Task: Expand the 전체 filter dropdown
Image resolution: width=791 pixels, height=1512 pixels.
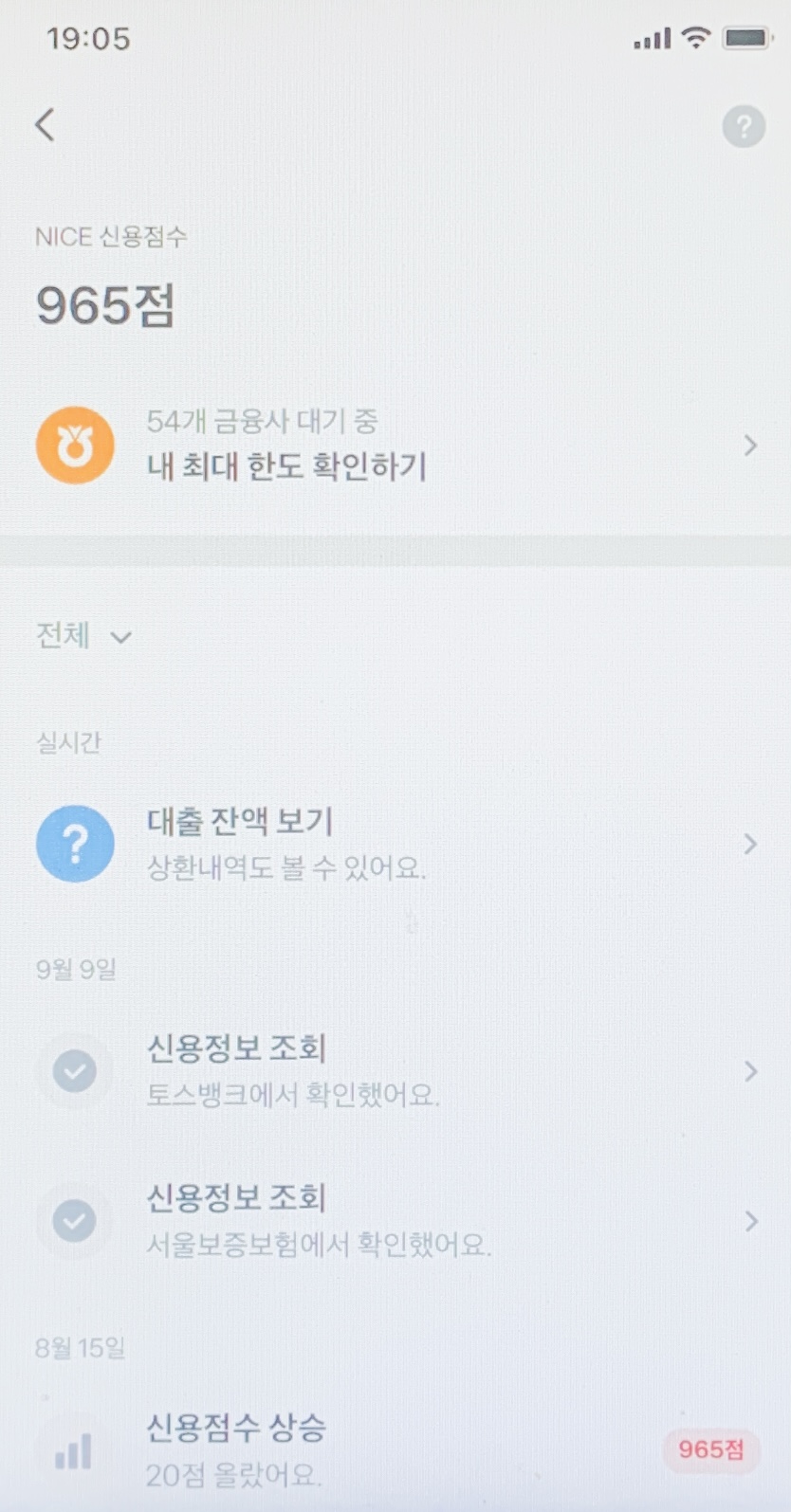Action: tap(83, 636)
